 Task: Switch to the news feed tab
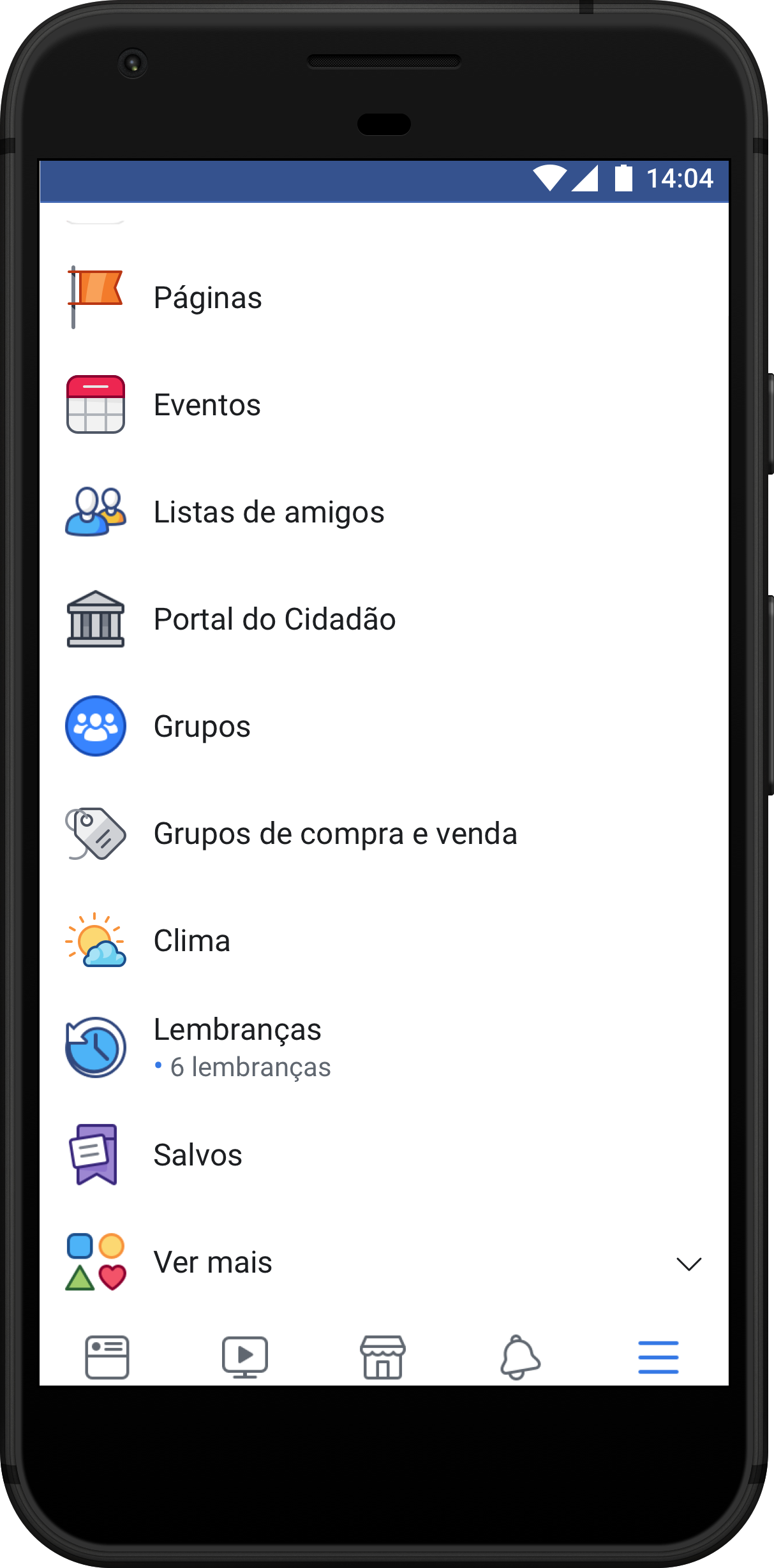107,1357
